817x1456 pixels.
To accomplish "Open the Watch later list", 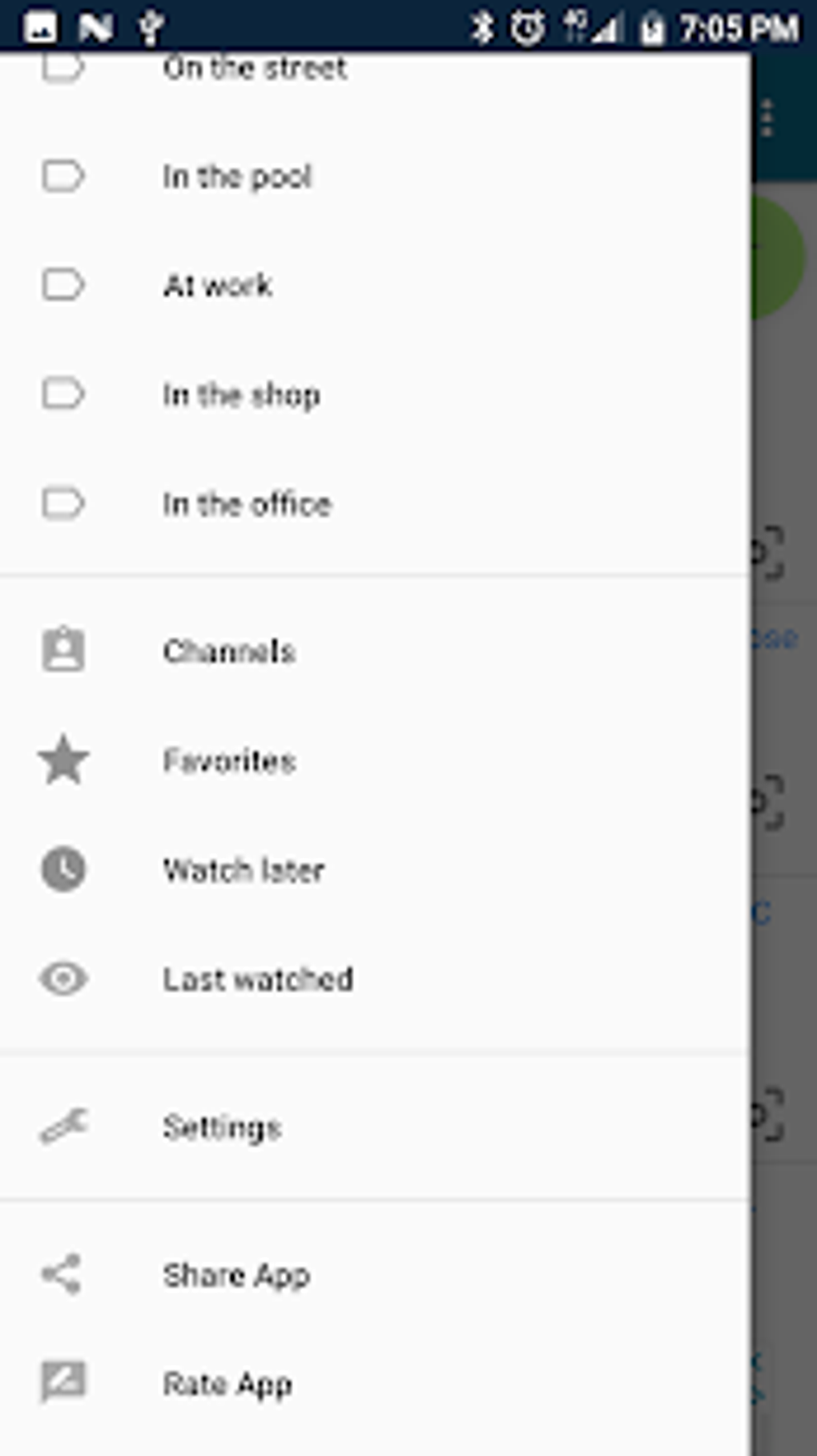I will (x=375, y=869).
